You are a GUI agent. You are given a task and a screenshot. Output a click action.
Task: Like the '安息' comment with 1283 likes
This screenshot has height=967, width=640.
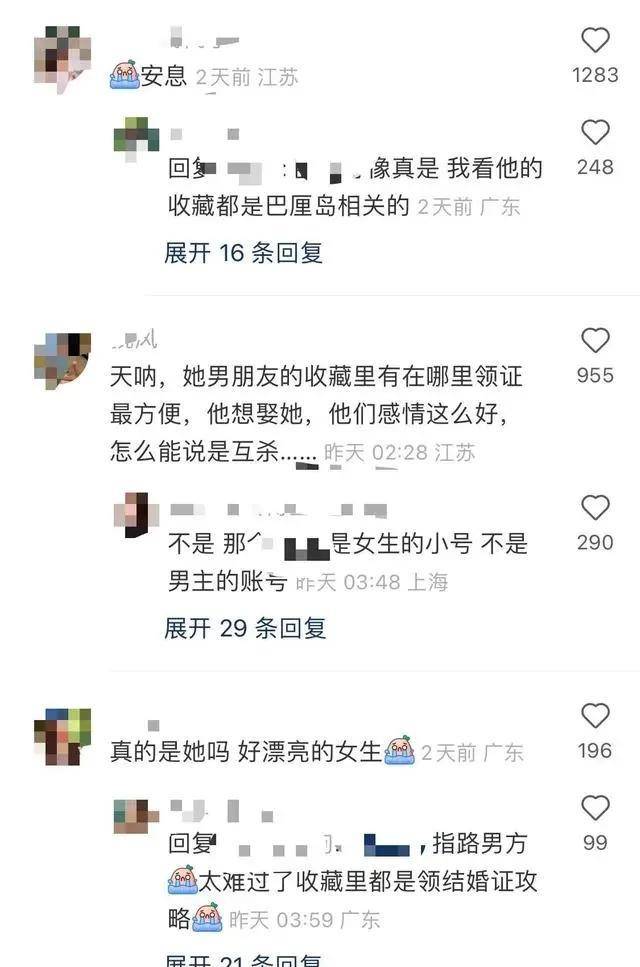pos(595,41)
